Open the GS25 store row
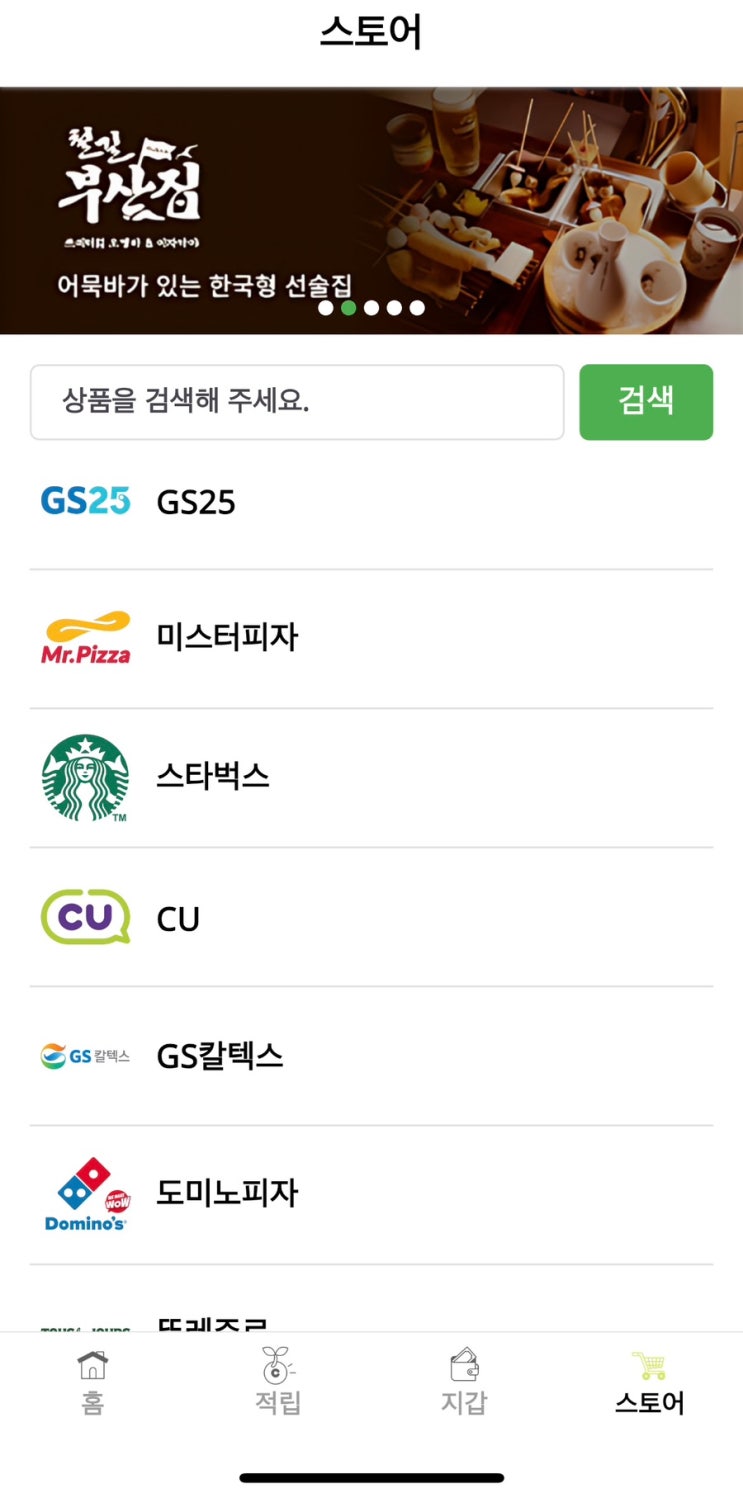743x1498 pixels. [371, 501]
